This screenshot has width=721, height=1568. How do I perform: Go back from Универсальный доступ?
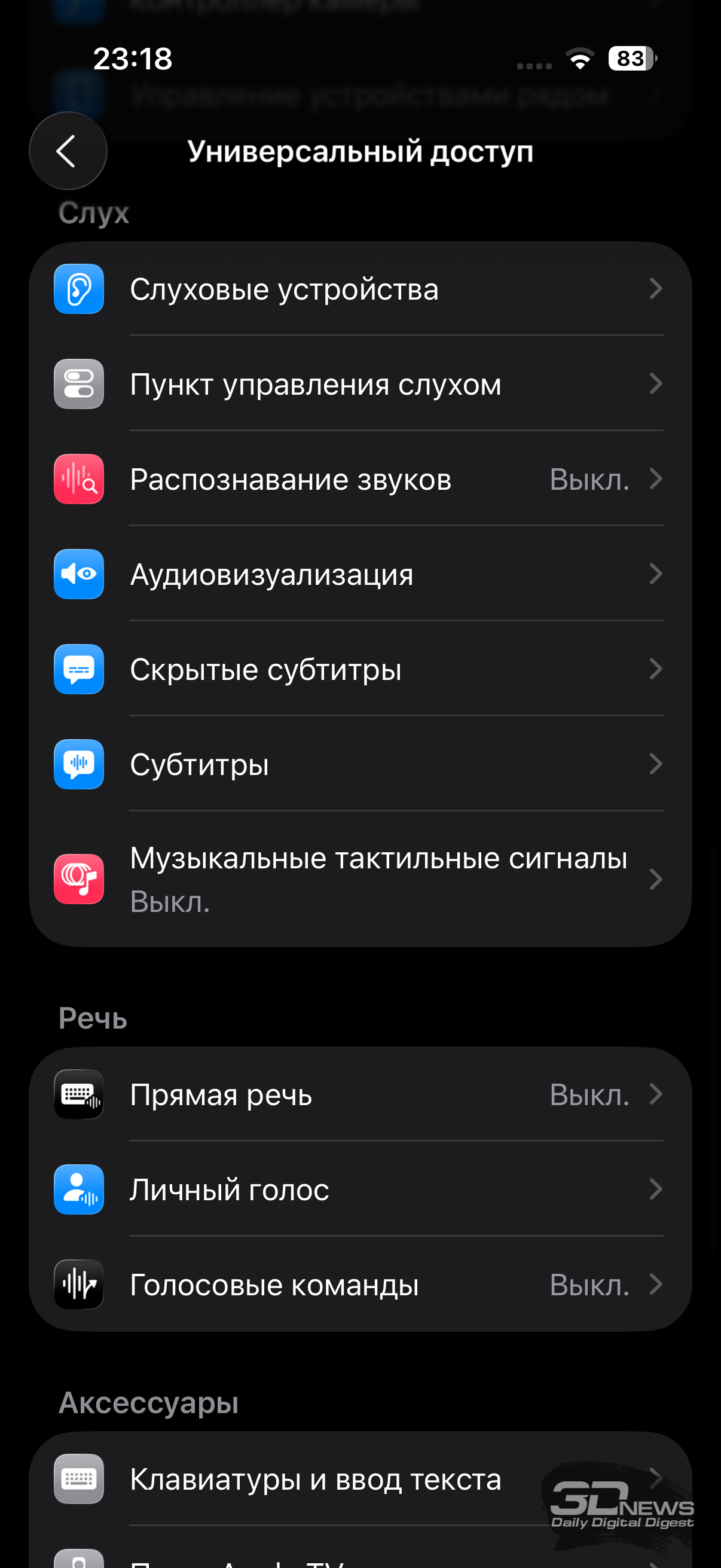[x=68, y=151]
